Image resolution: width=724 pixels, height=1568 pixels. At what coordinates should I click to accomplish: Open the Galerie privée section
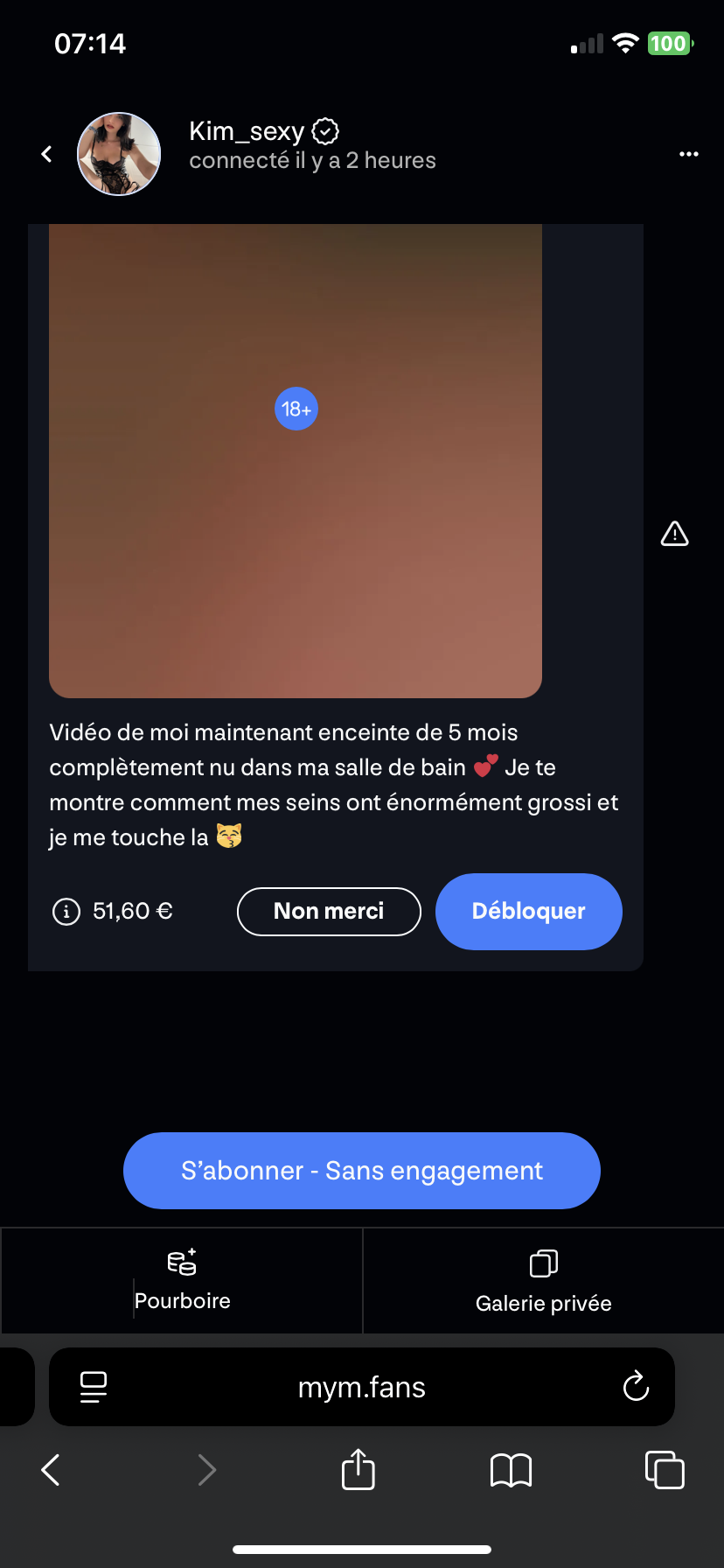pos(543,1281)
